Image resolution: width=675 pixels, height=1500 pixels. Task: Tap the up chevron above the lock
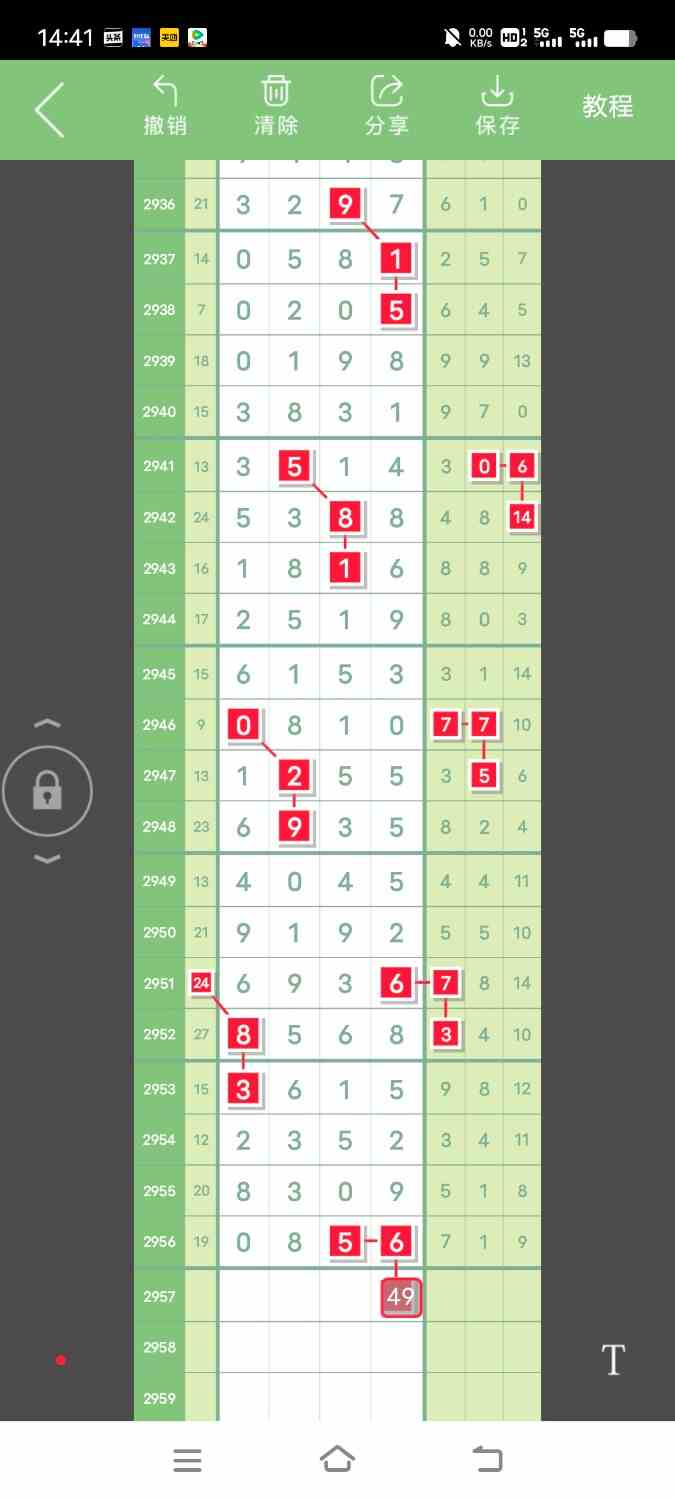pos(47,723)
